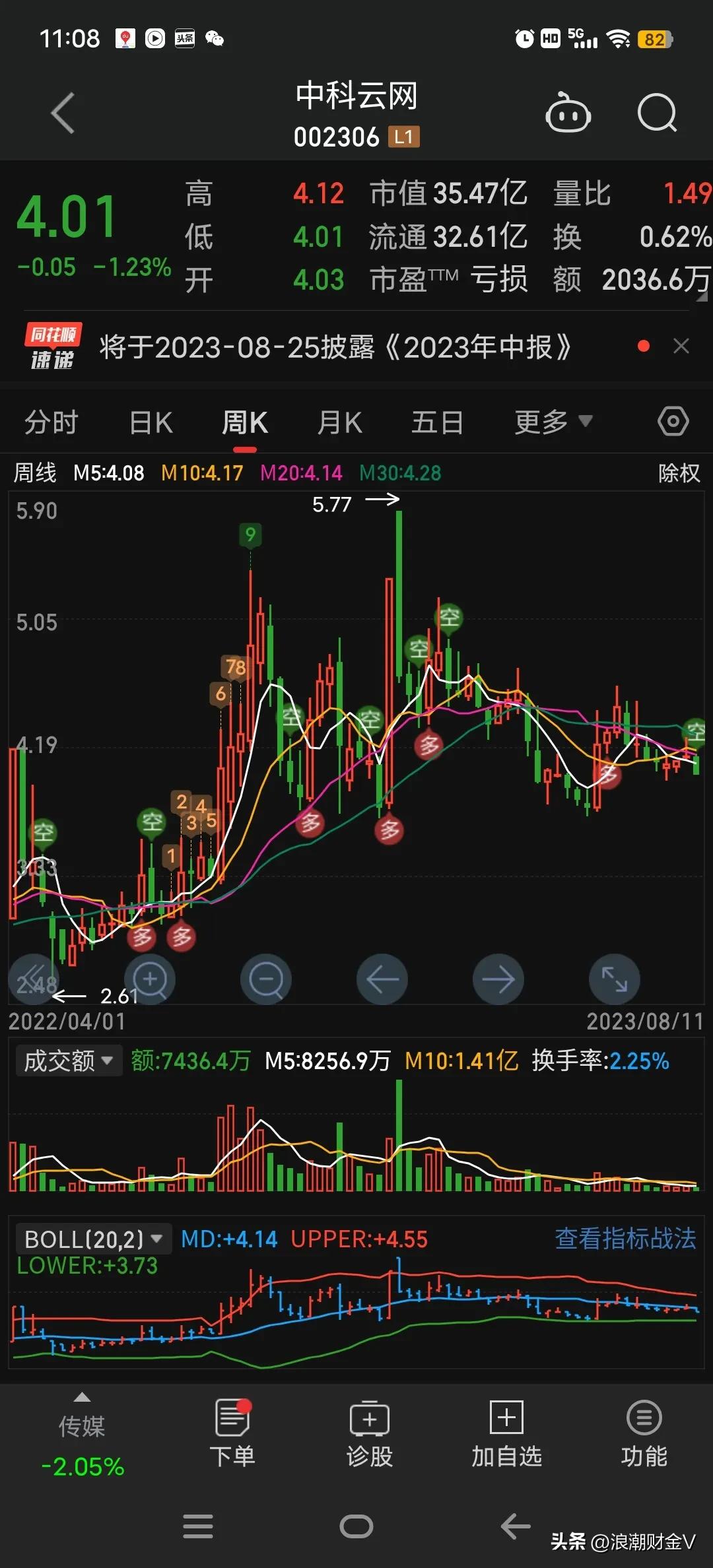The width and height of the screenshot is (713, 1568).
Task: Open stock search
Action: pyautogui.click(x=658, y=114)
